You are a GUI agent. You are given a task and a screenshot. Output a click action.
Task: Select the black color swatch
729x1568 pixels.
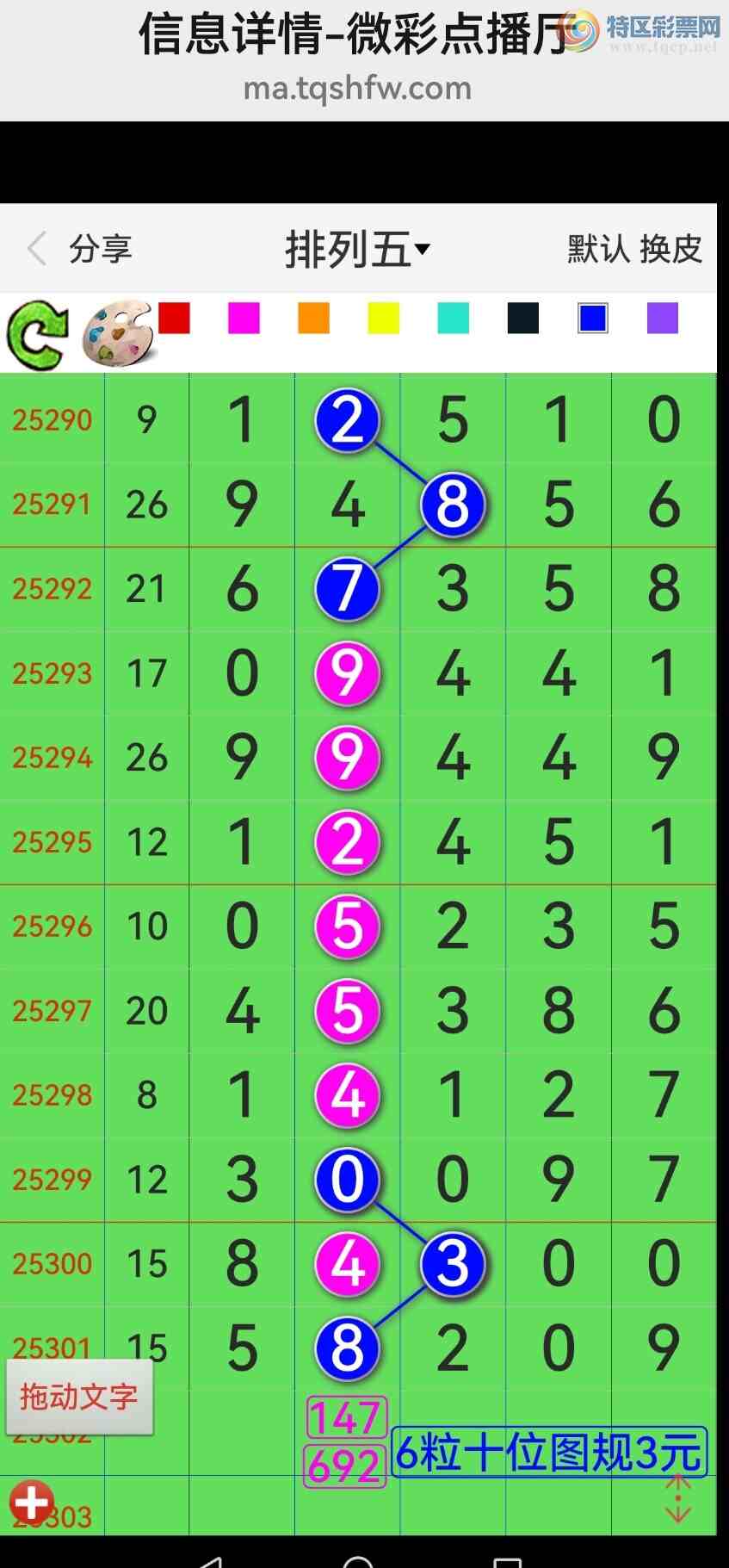point(522,318)
